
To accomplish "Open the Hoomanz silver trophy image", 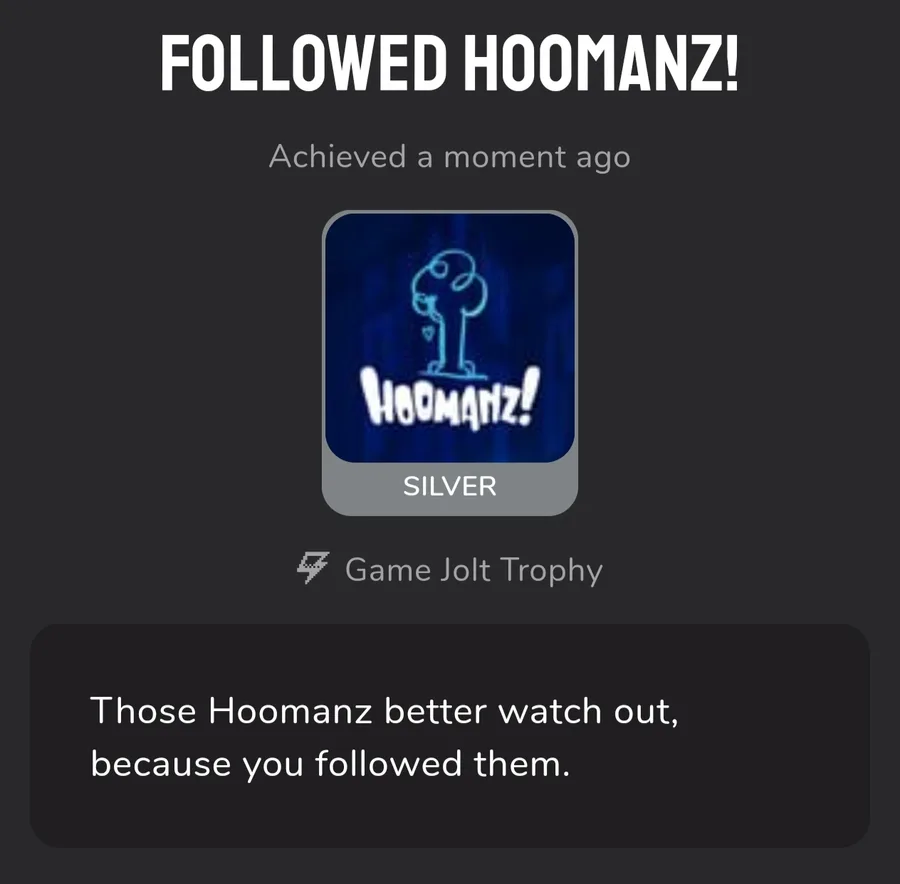I will (x=449, y=338).
